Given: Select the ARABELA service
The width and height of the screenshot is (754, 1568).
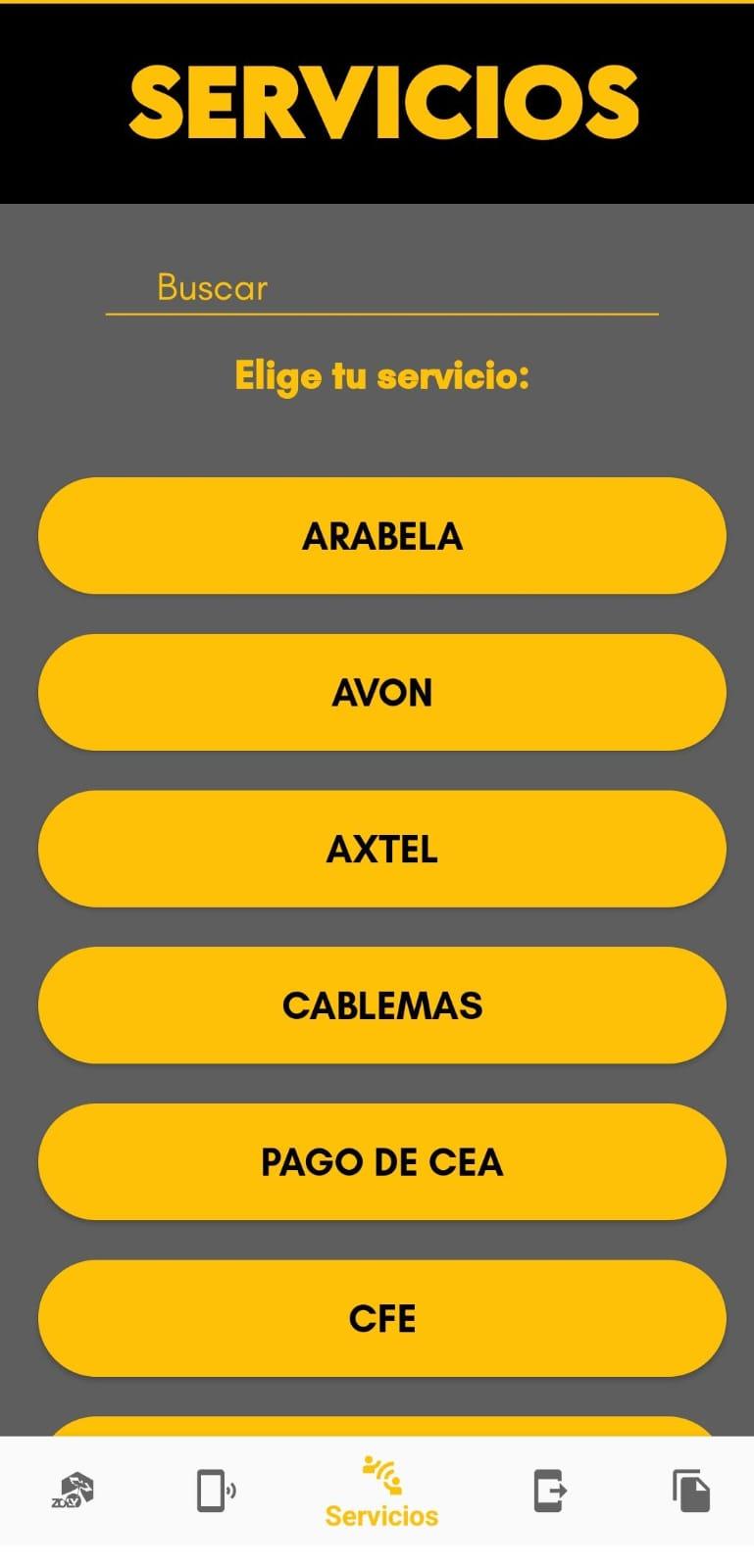Looking at the screenshot, I should [x=381, y=536].
